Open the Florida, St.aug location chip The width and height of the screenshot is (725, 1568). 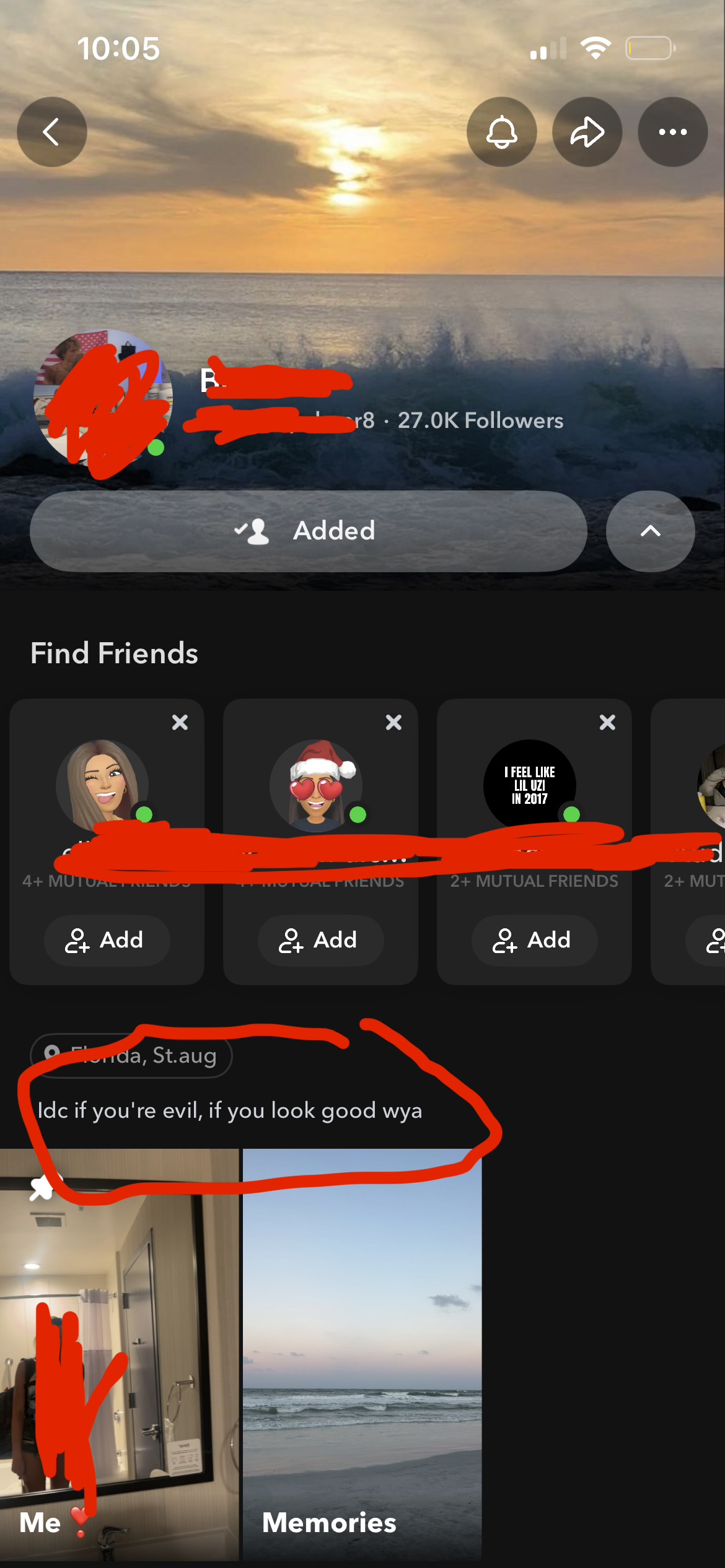(x=131, y=1055)
